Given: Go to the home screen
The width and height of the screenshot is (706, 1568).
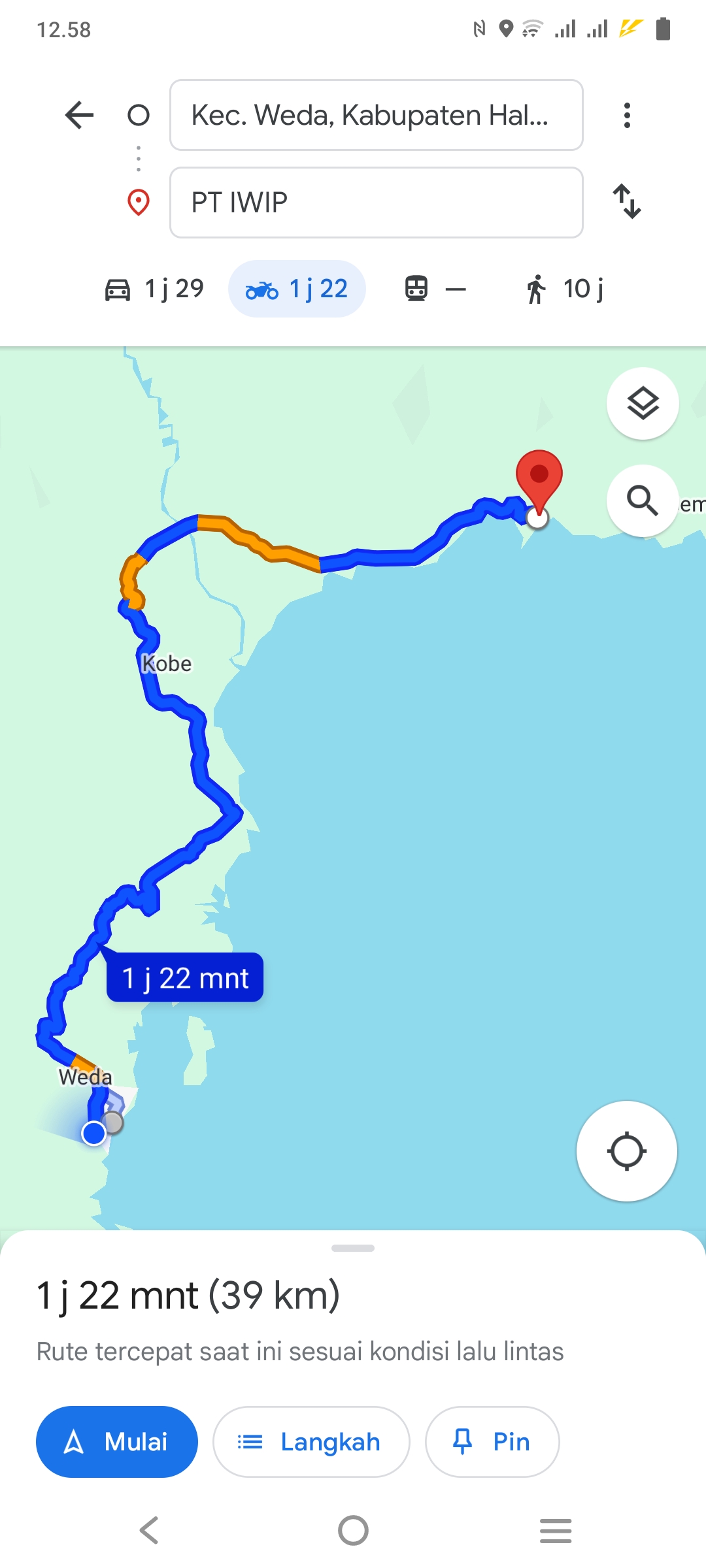Looking at the screenshot, I should [353, 1530].
